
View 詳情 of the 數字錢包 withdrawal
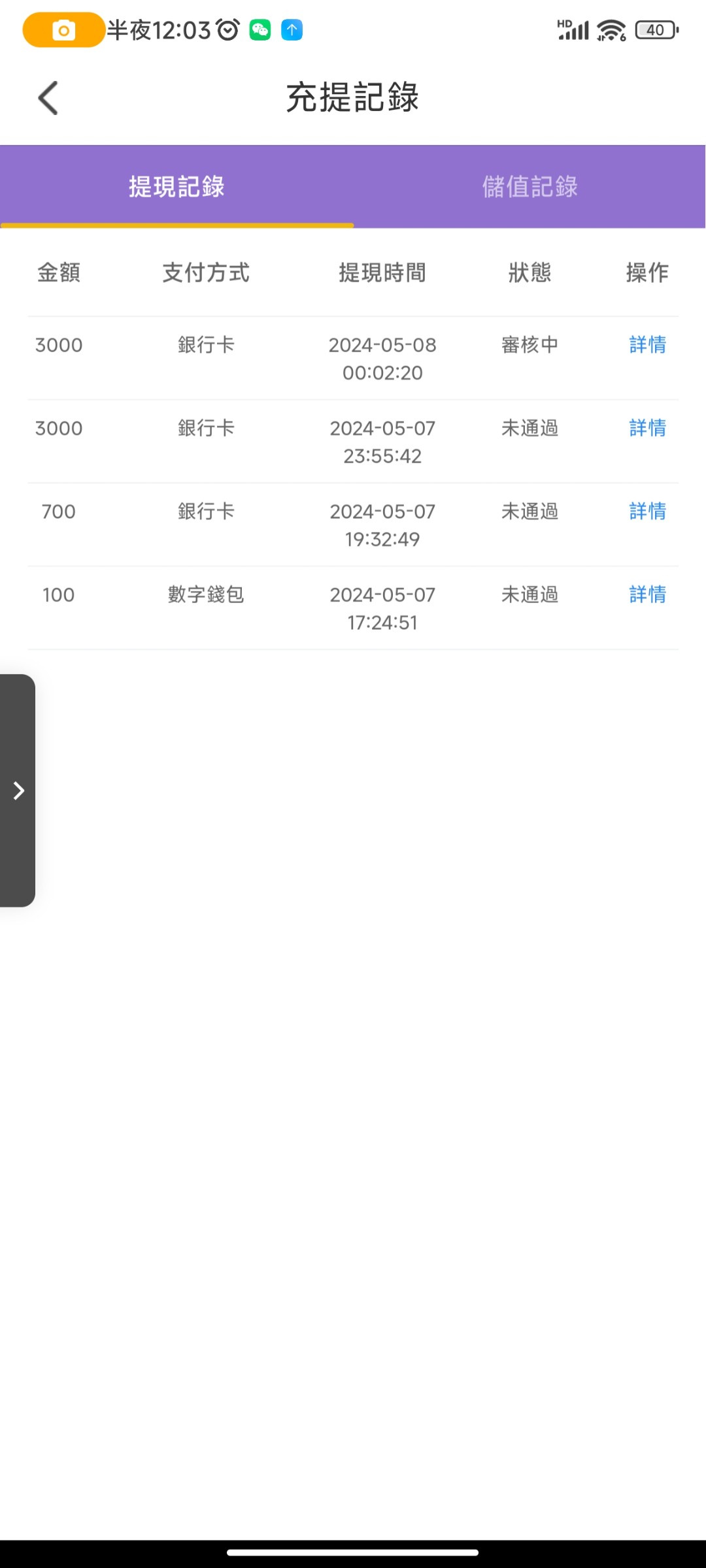(647, 595)
